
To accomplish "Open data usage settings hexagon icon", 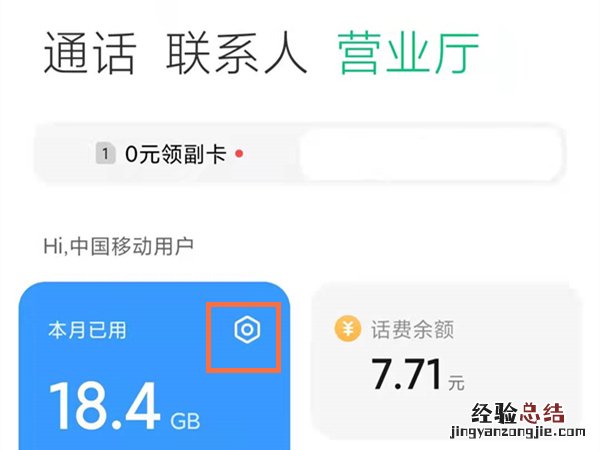I will (x=244, y=331).
